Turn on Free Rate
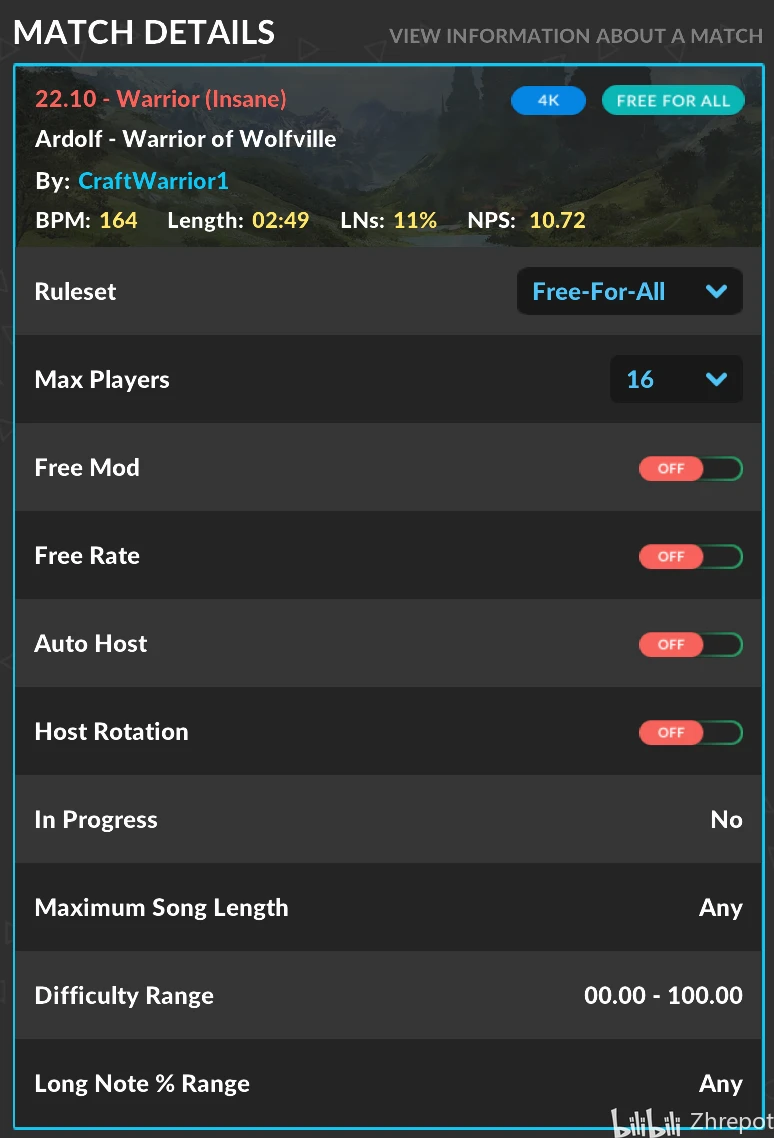774x1138 pixels. (690, 556)
